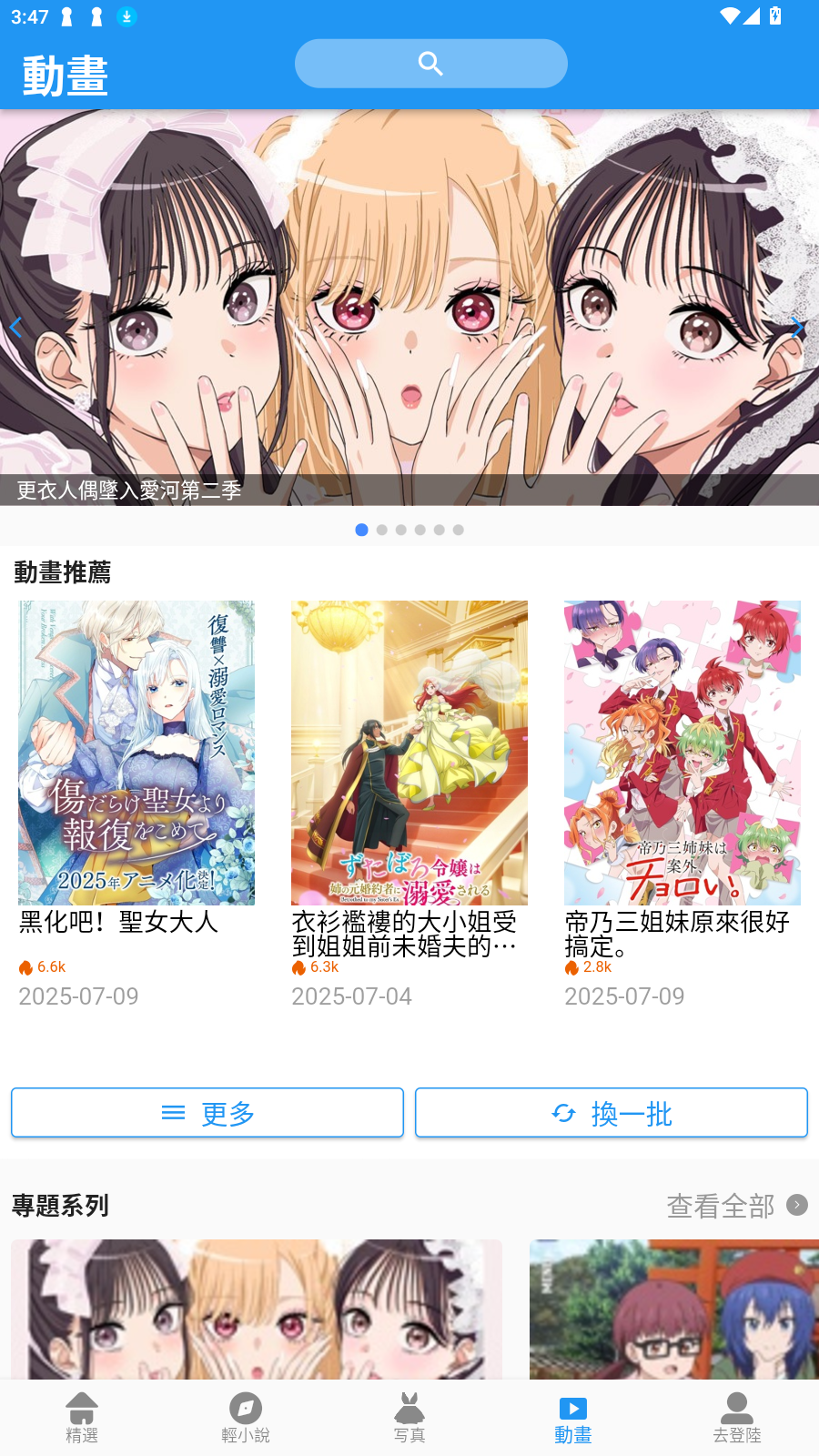
Task: Select the fourth carousel indicator dot
Action: [420, 530]
